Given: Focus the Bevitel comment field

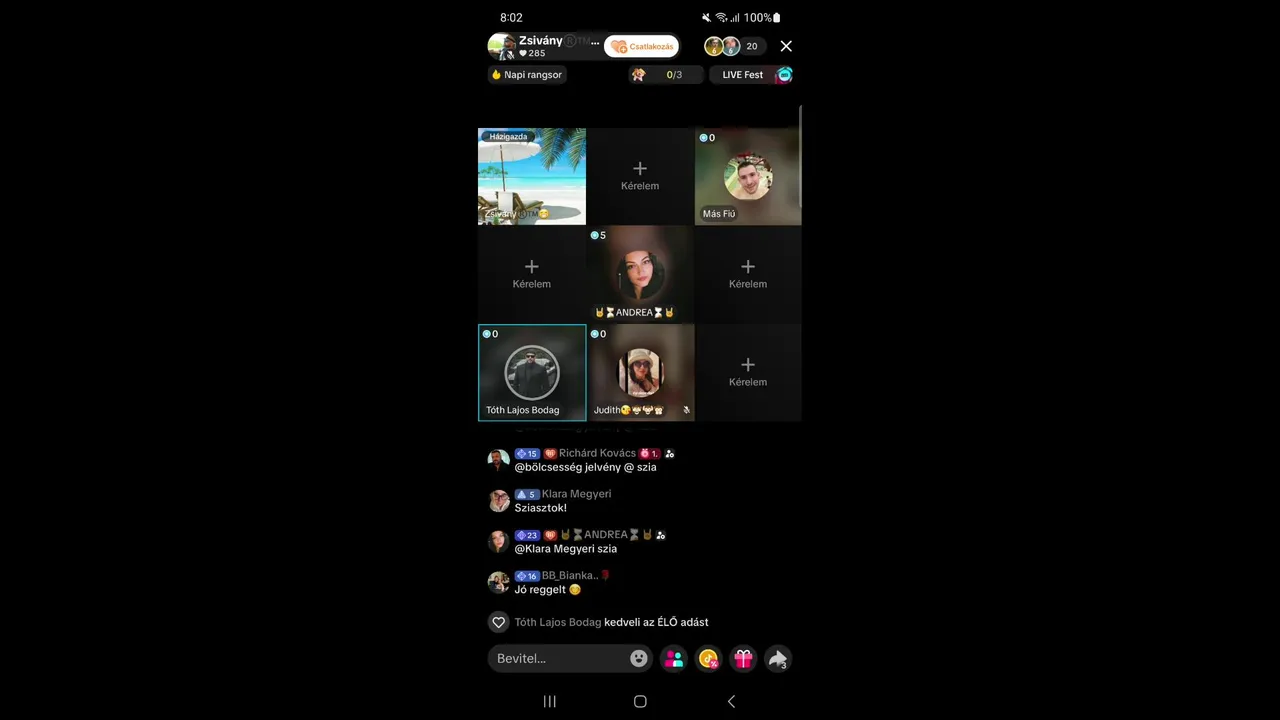Looking at the screenshot, I should coord(560,658).
